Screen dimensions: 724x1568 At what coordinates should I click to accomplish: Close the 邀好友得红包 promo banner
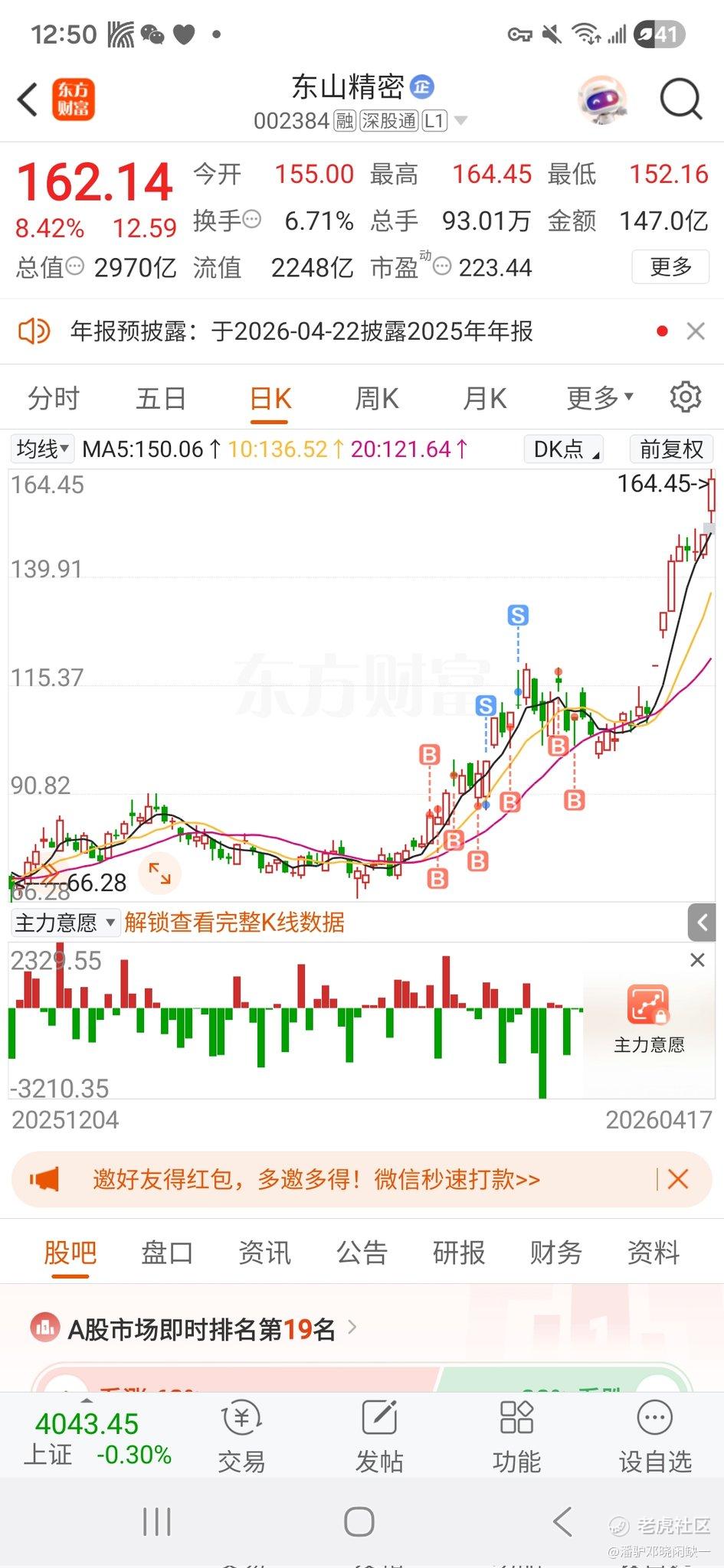(678, 1179)
